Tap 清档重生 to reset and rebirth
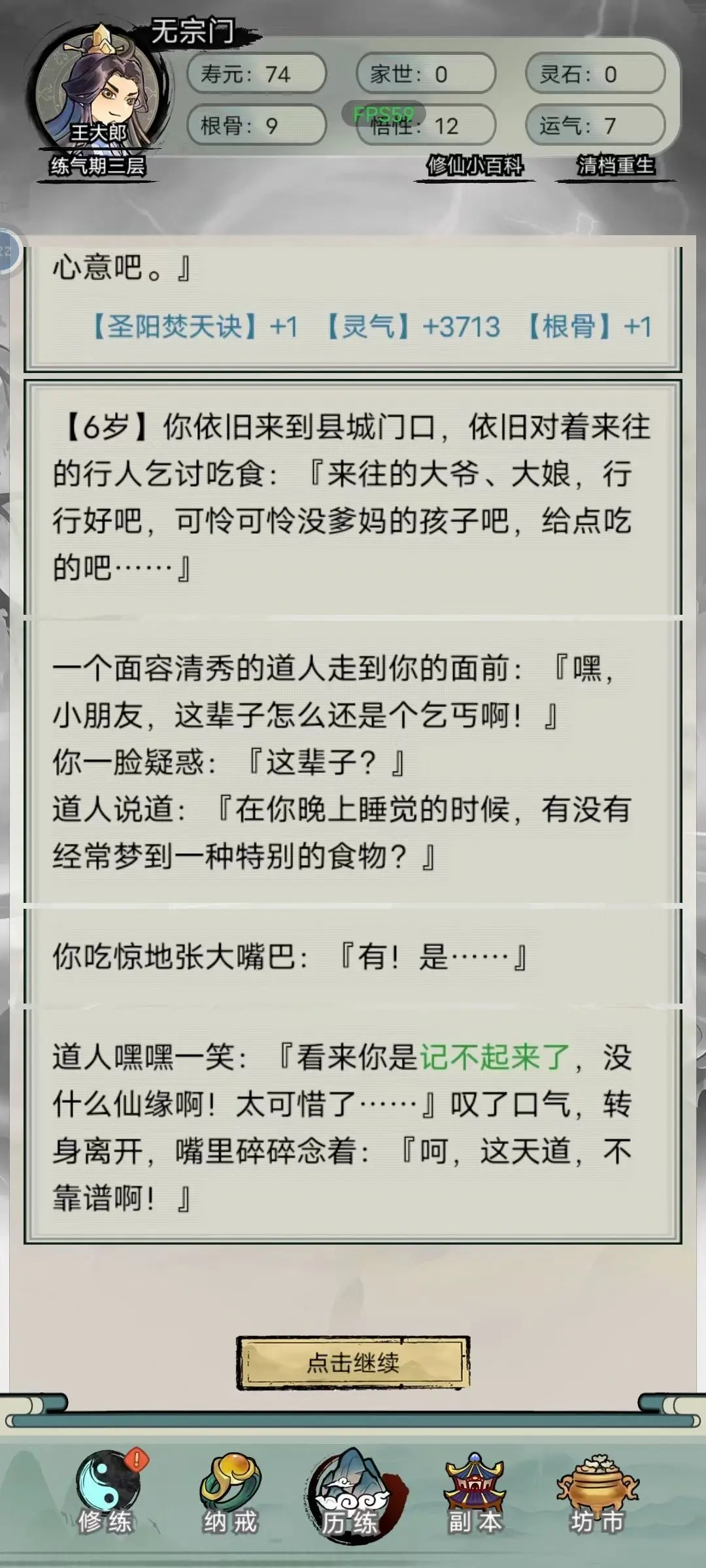 click(615, 165)
